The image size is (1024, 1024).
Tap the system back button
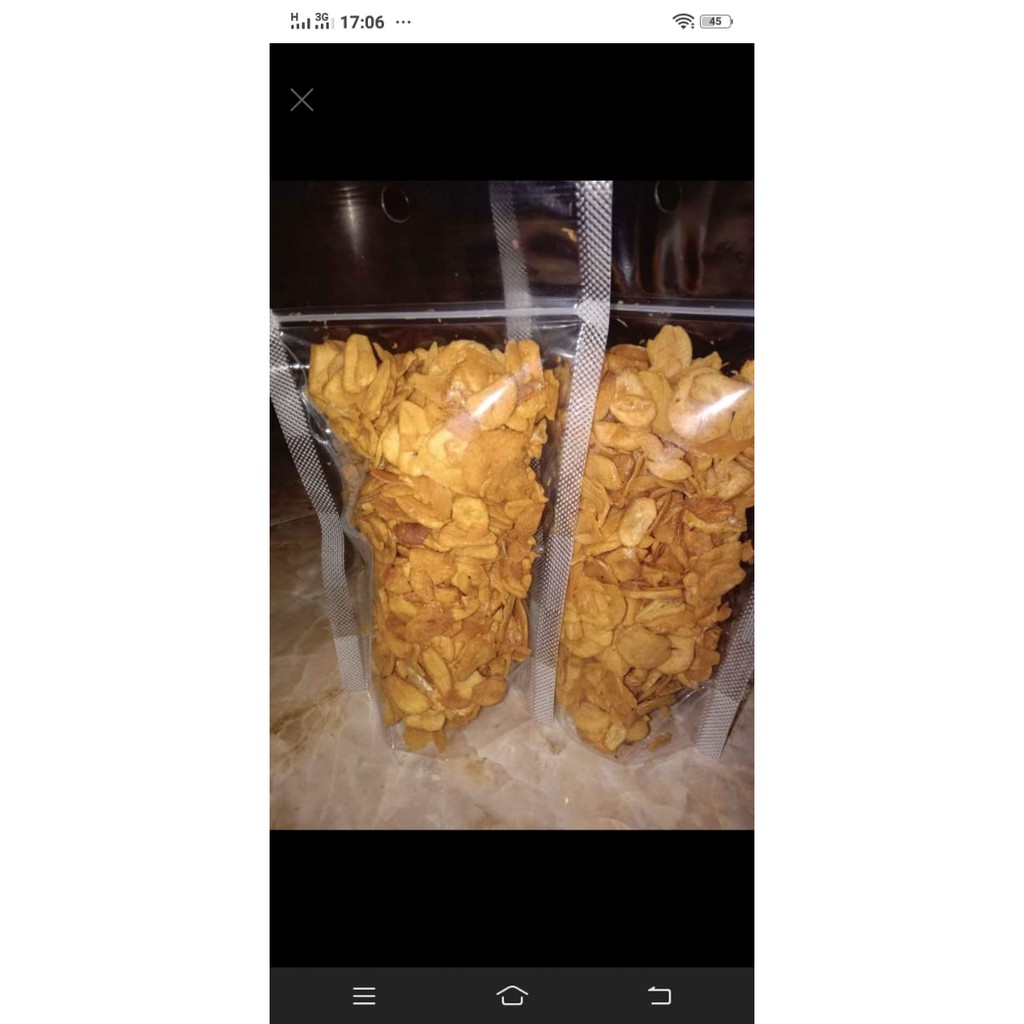pyautogui.click(x=659, y=995)
